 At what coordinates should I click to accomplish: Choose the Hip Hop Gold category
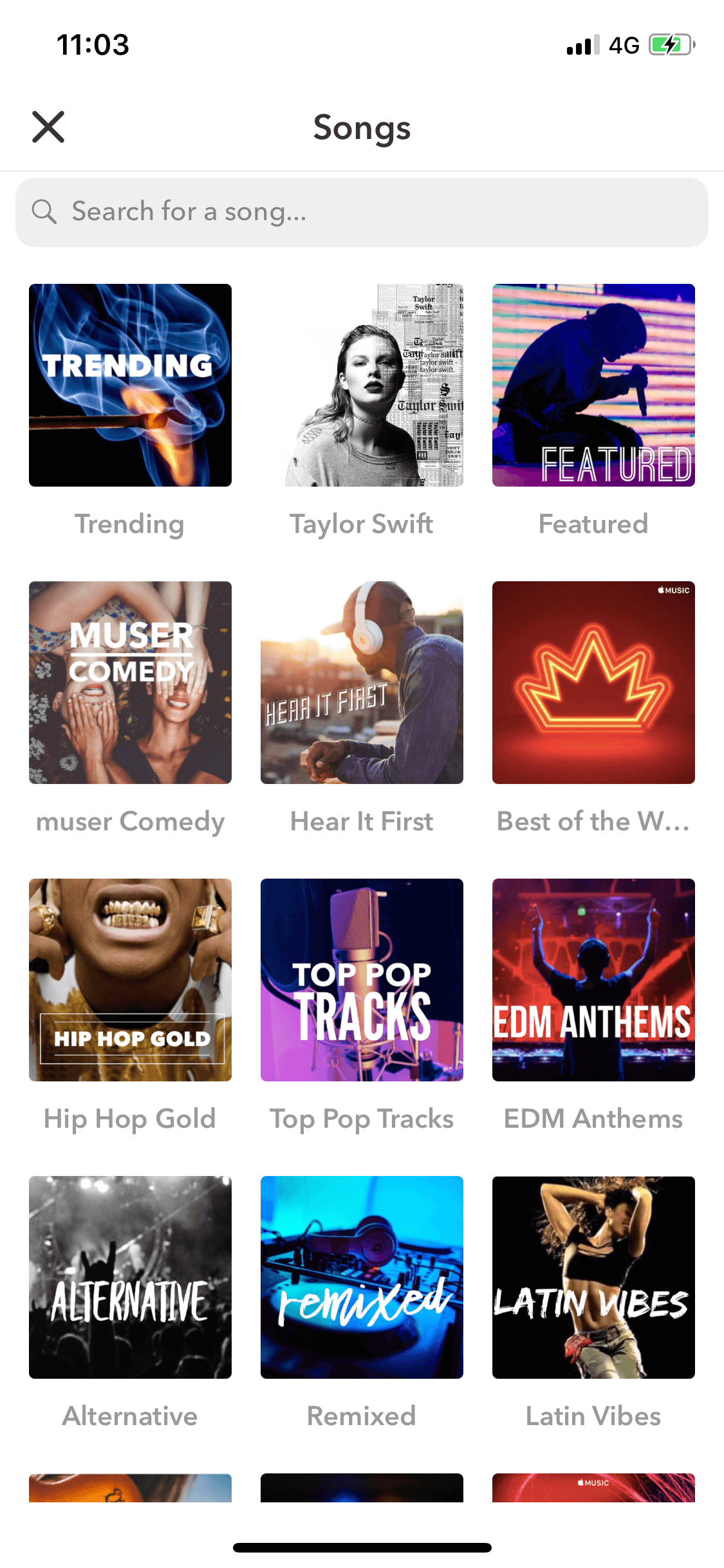(130, 980)
